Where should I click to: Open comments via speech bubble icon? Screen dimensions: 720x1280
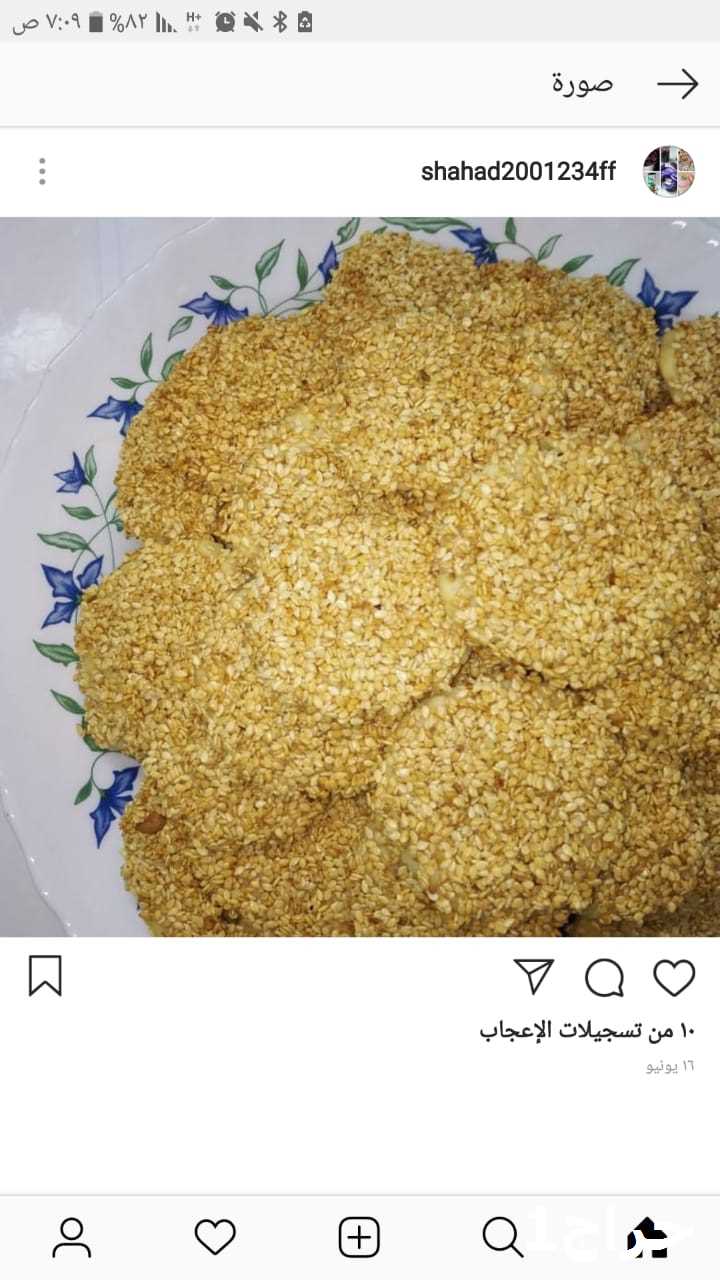(x=604, y=977)
